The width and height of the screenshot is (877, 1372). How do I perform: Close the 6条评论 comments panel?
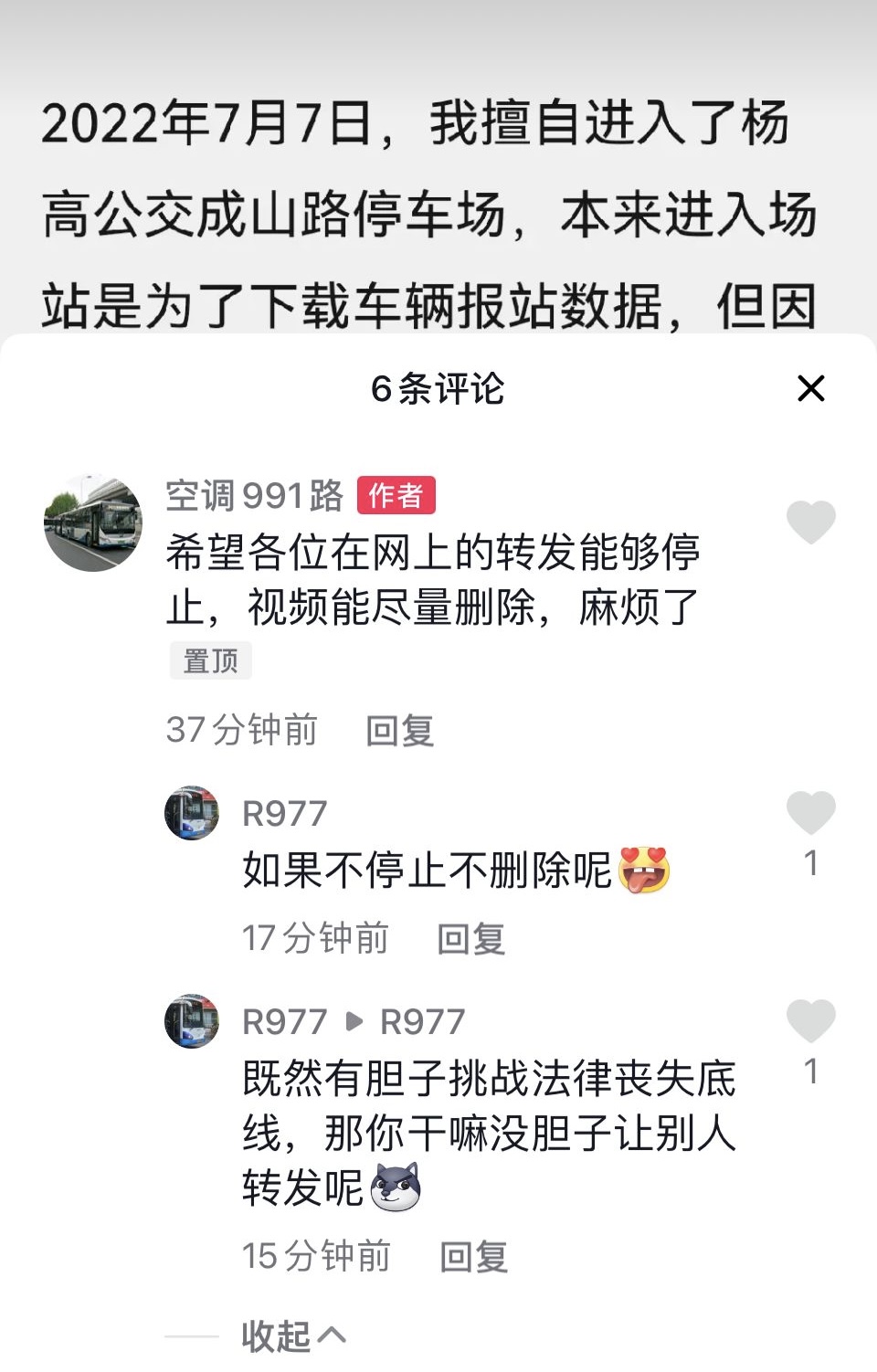[x=810, y=388]
